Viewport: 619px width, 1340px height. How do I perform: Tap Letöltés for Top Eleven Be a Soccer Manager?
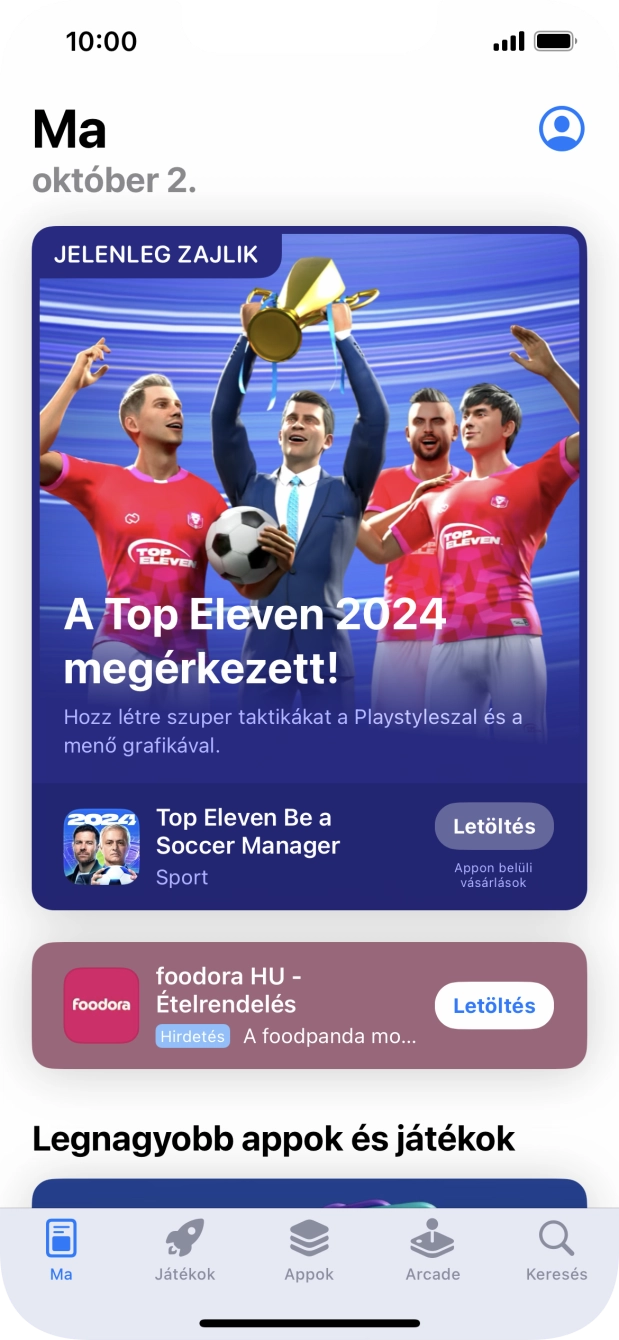pyautogui.click(x=493, y=826)
